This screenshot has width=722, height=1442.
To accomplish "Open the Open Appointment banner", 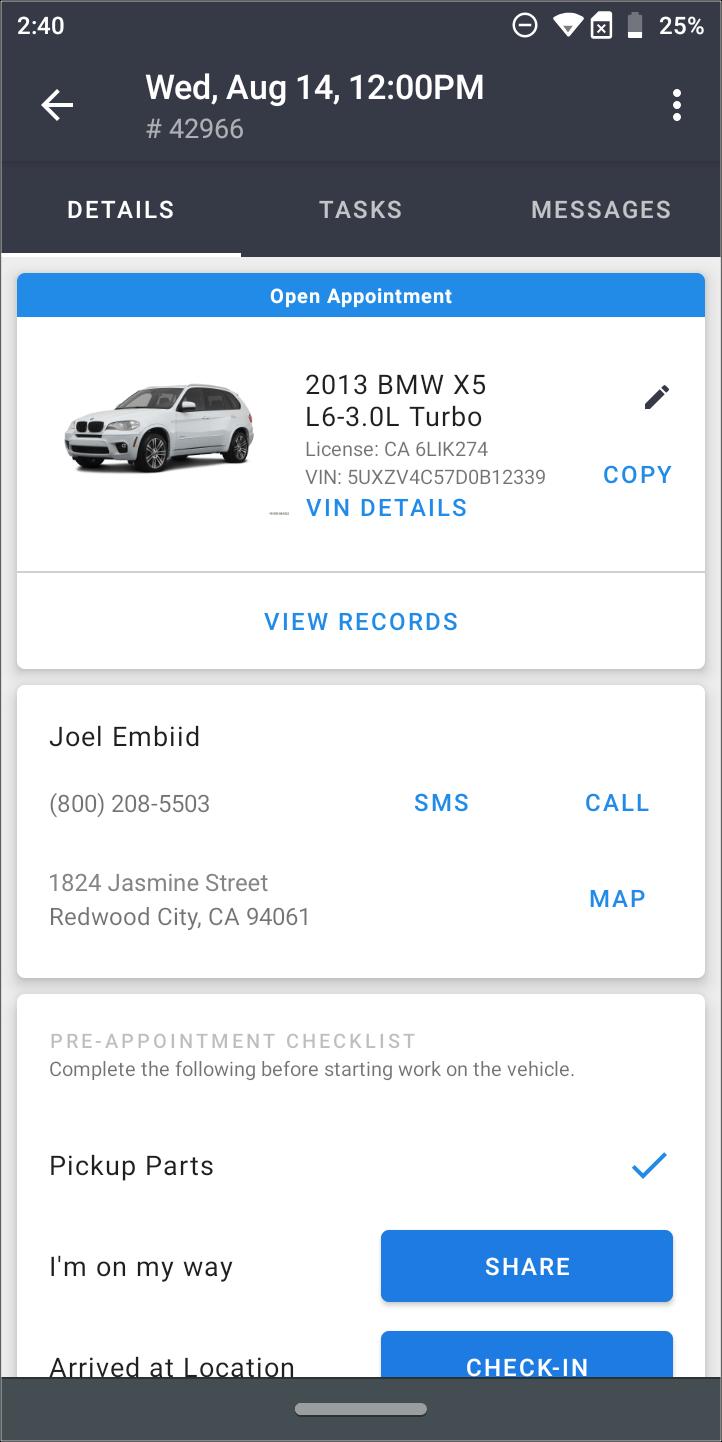I will 360,295.
